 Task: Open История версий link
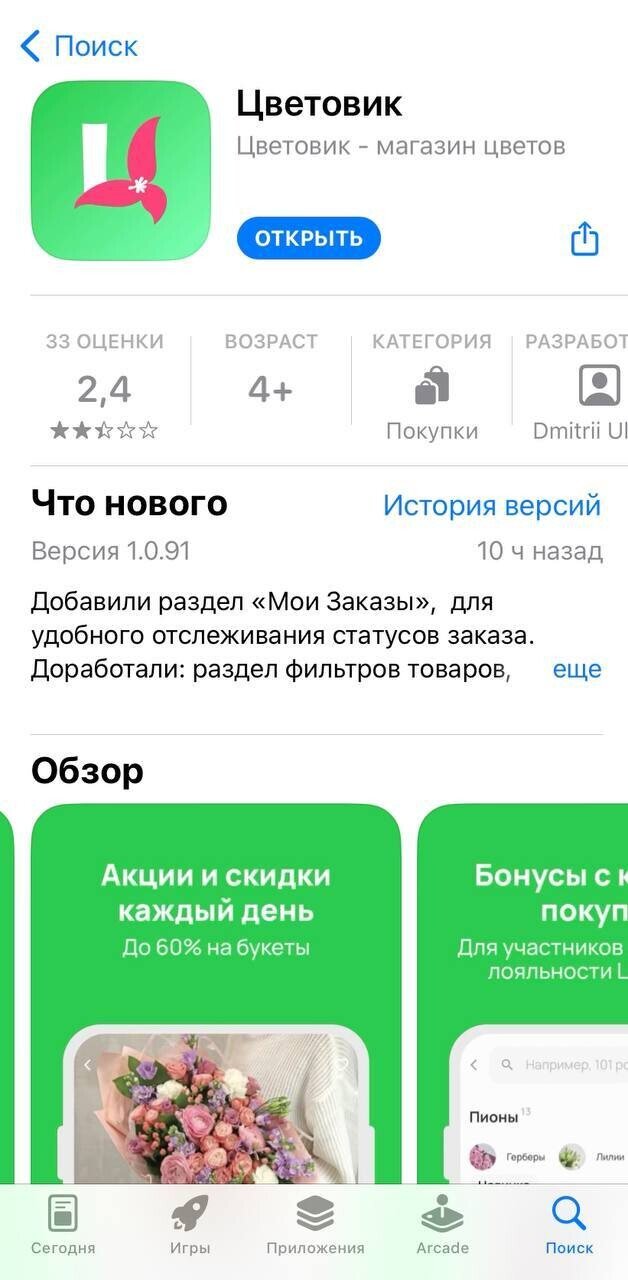tap(491, 505)
